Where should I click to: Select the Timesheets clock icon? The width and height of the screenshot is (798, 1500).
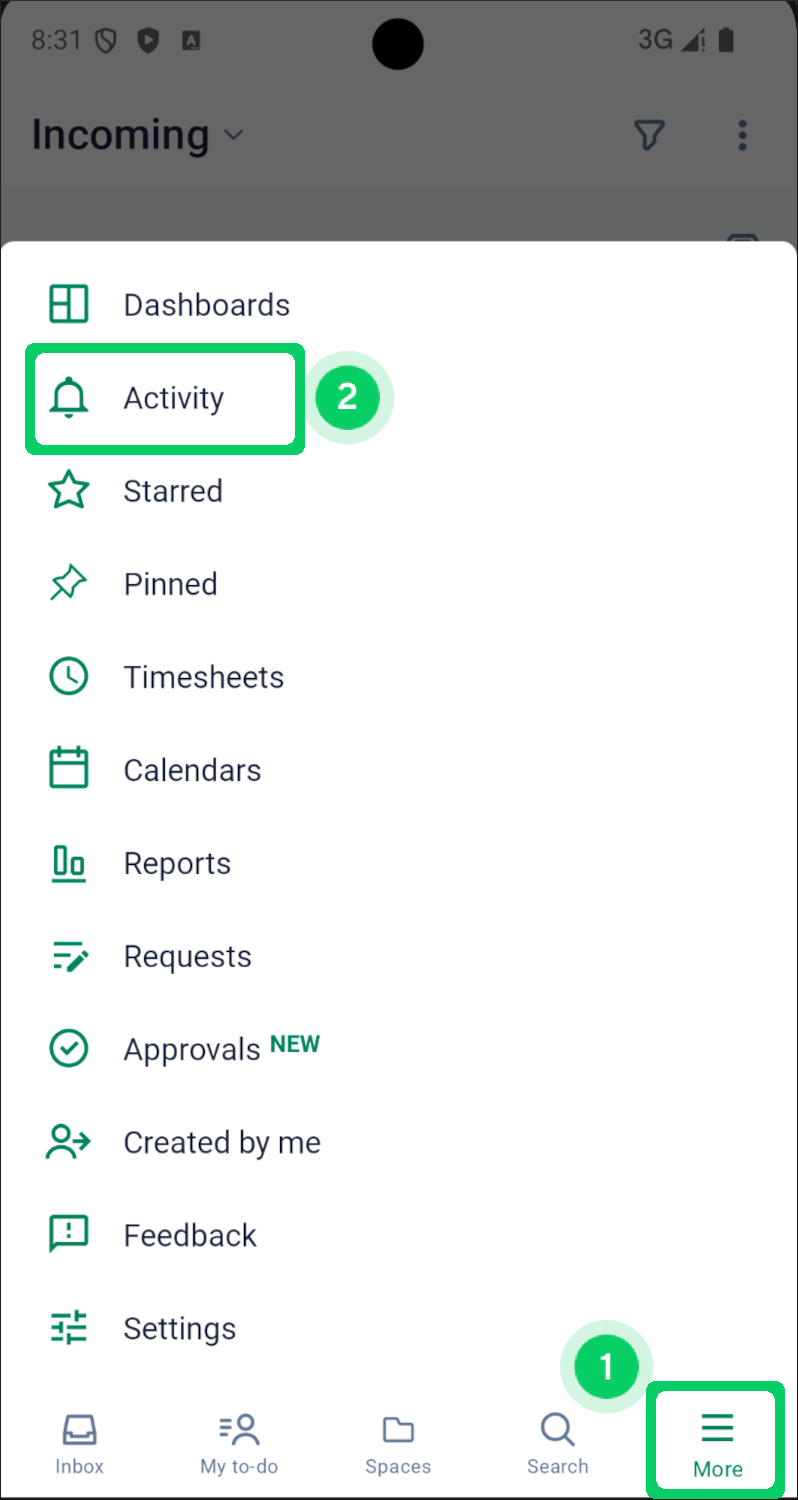(x=68, y=676)
